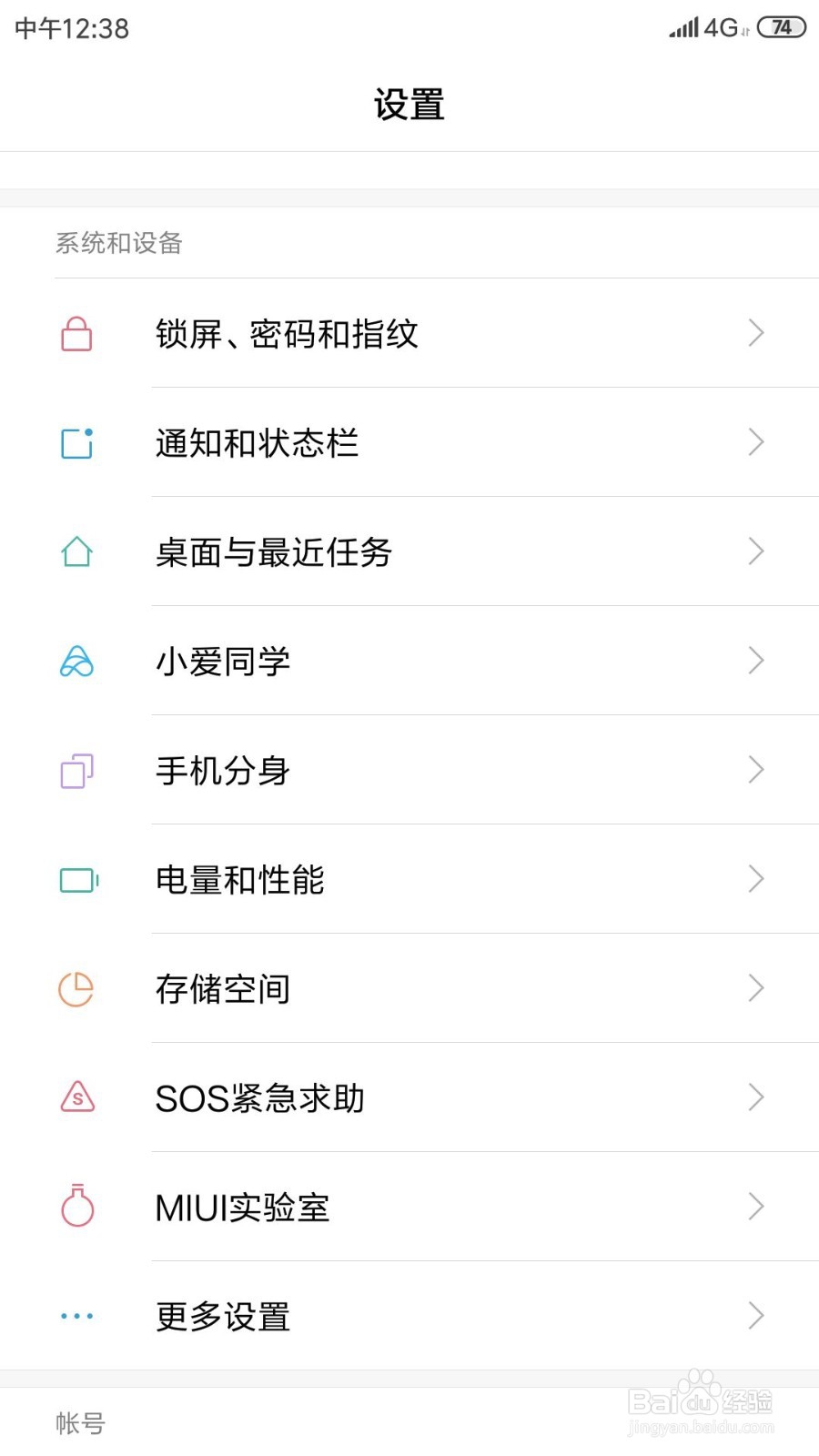Click the 4G signal indicator
Image resolution: width=819 pixels, height=1456 pixels.
tap(705, 27)
